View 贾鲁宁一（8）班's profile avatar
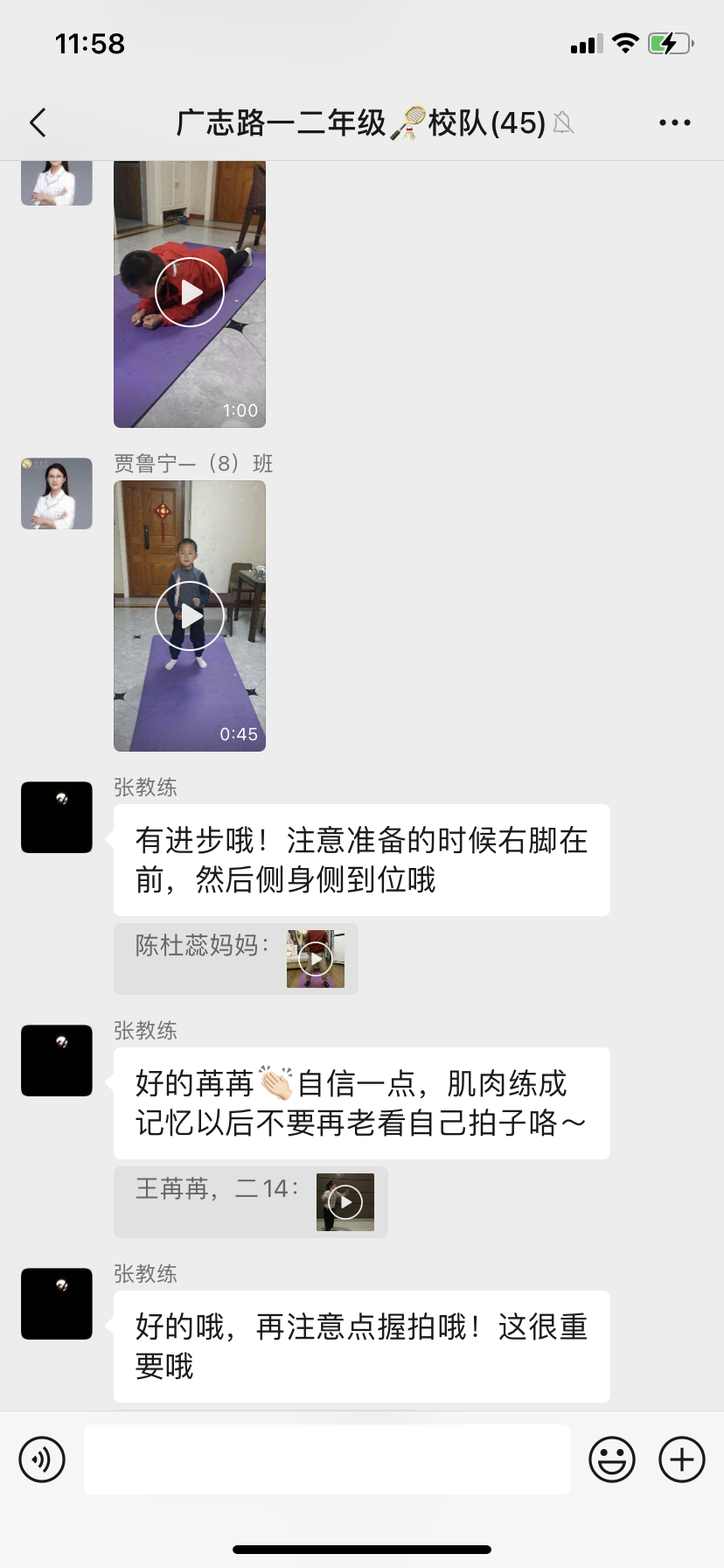 point(57,493)
